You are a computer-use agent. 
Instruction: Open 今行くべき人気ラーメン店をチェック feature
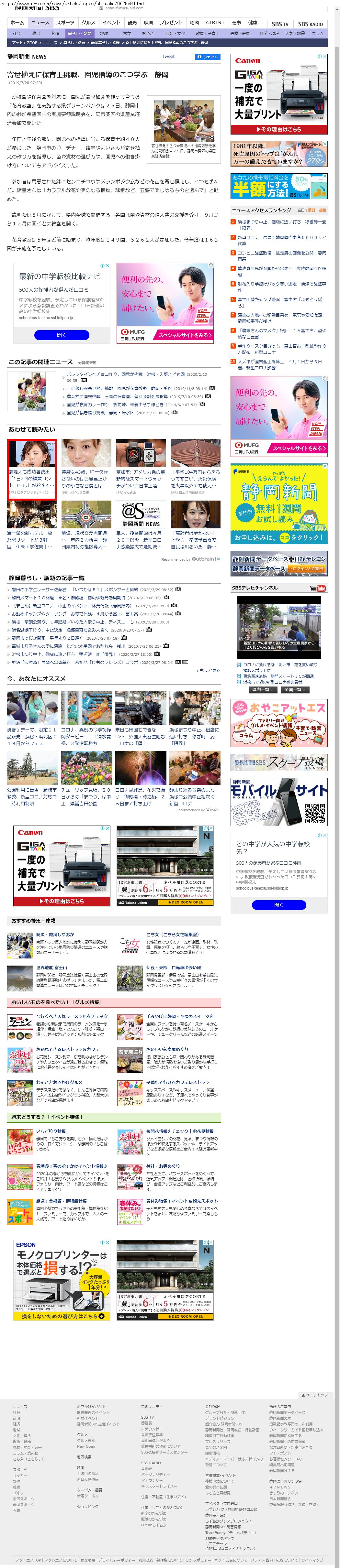point(72,1016)
